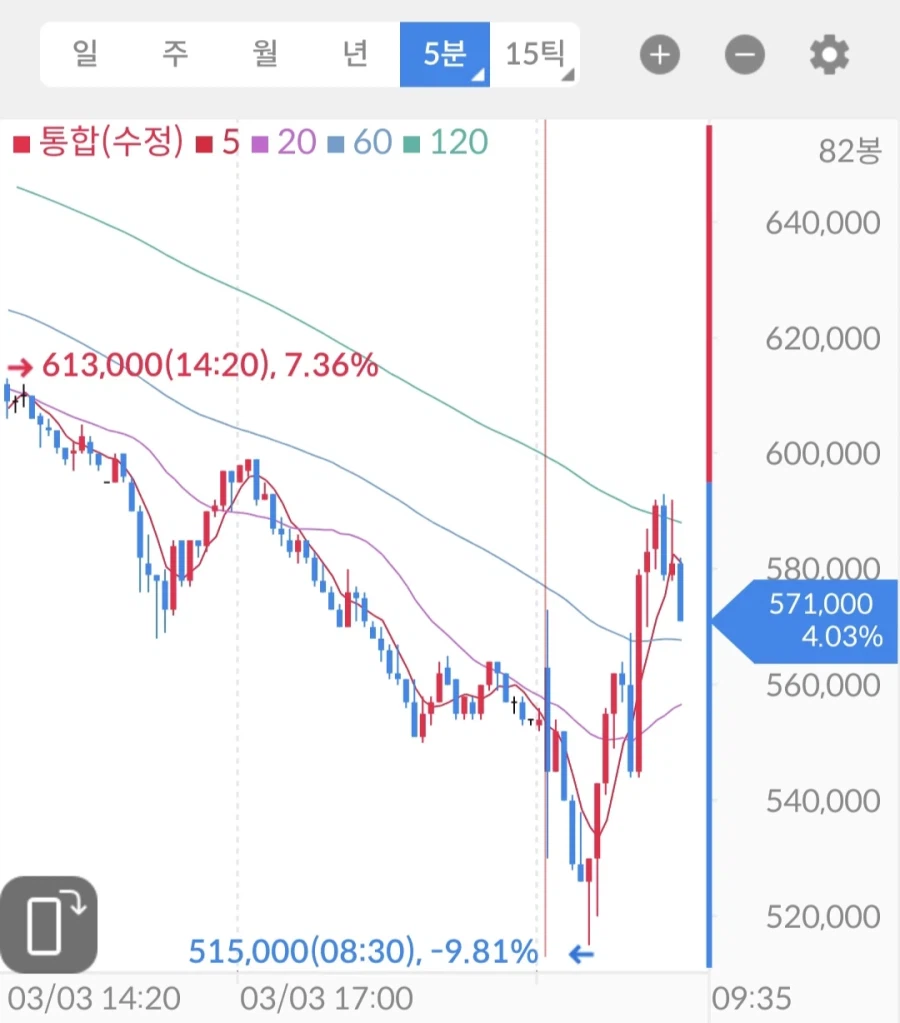Change chart to yearly (년) view
Screen dimensions: 900x1023
click(355, 54)
